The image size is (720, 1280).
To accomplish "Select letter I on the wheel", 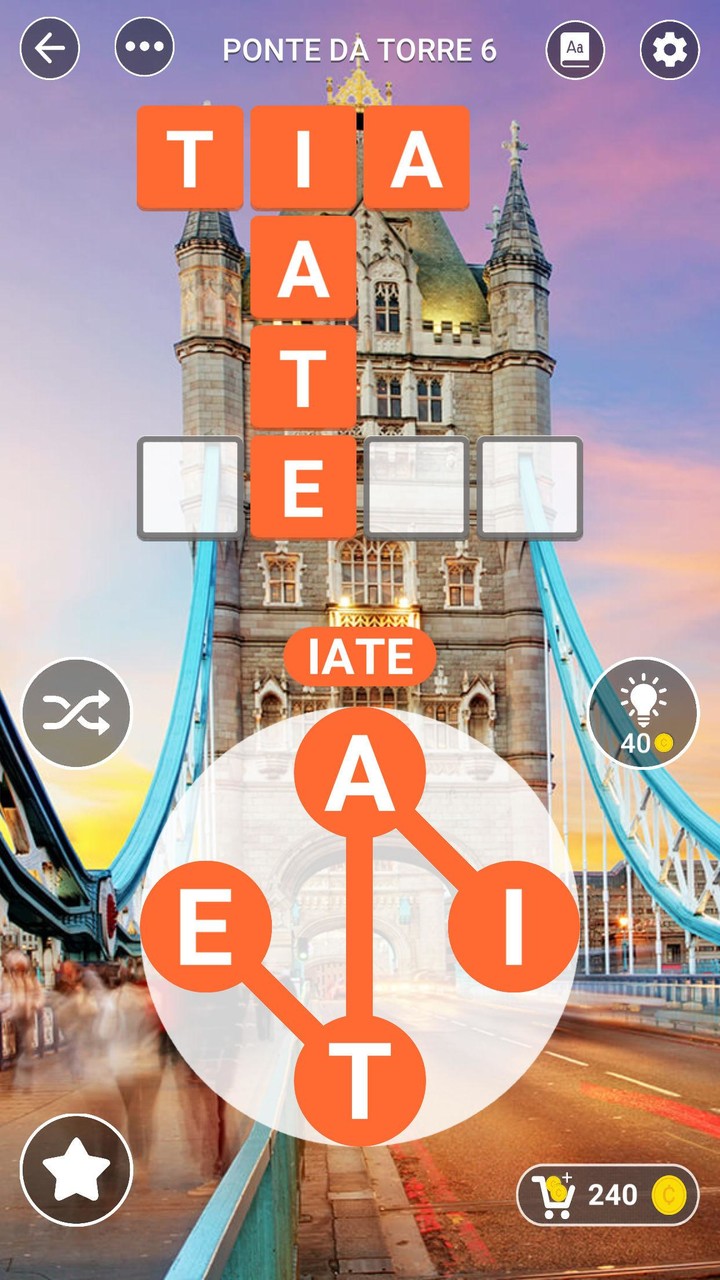I will coord(514,925).
